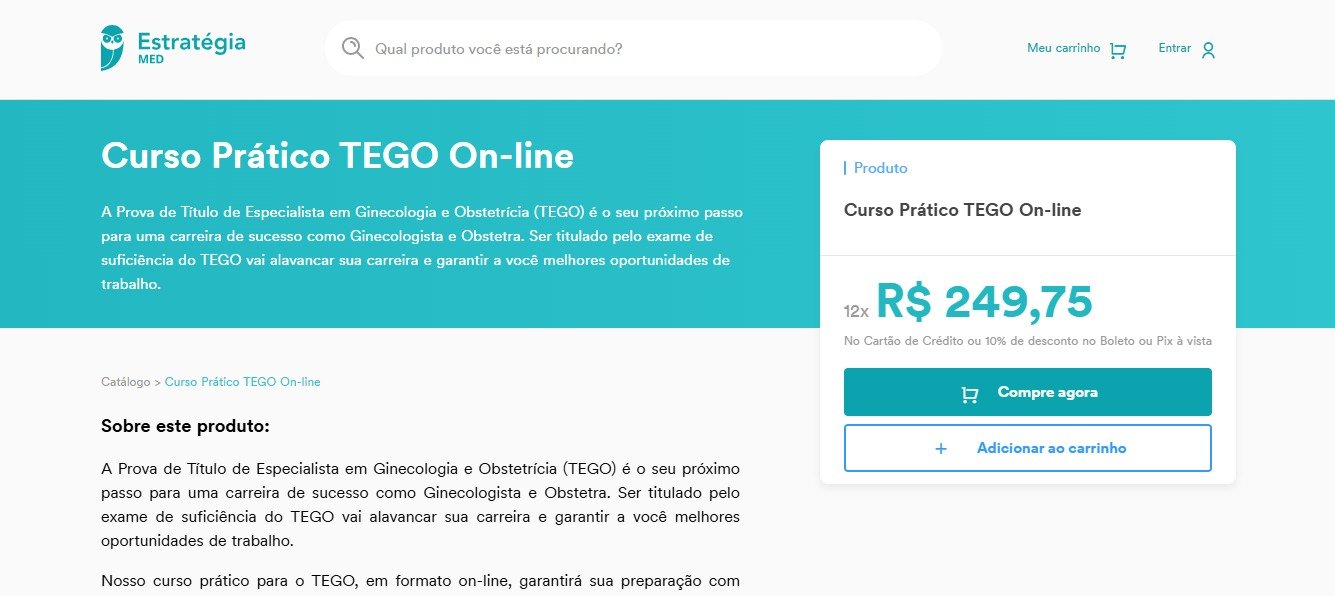Tap the product search field
Viewport: 1335px width, 596px height.
(640, 48)
